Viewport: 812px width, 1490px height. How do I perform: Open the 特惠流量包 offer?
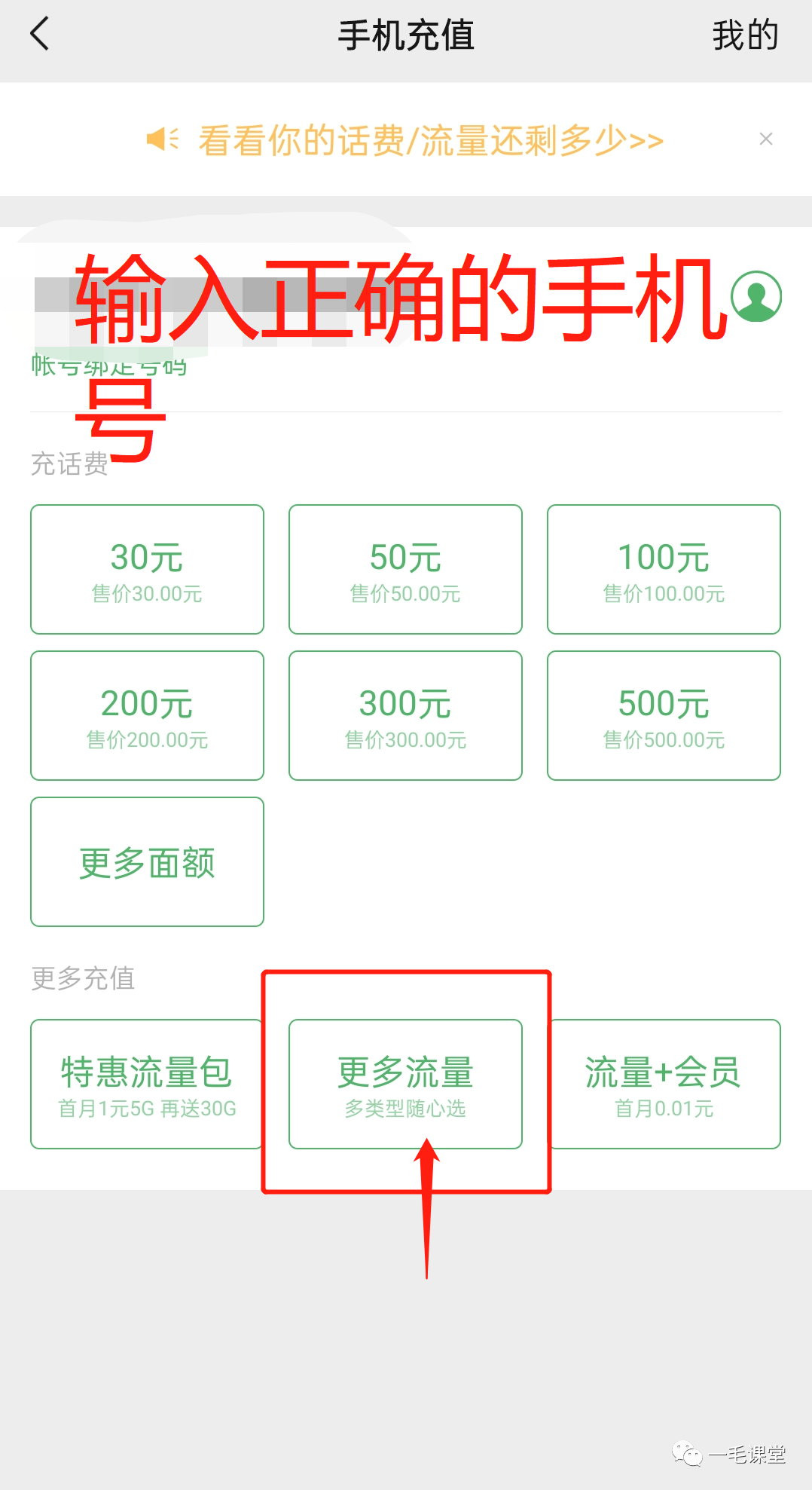(x=147, y=1084)
